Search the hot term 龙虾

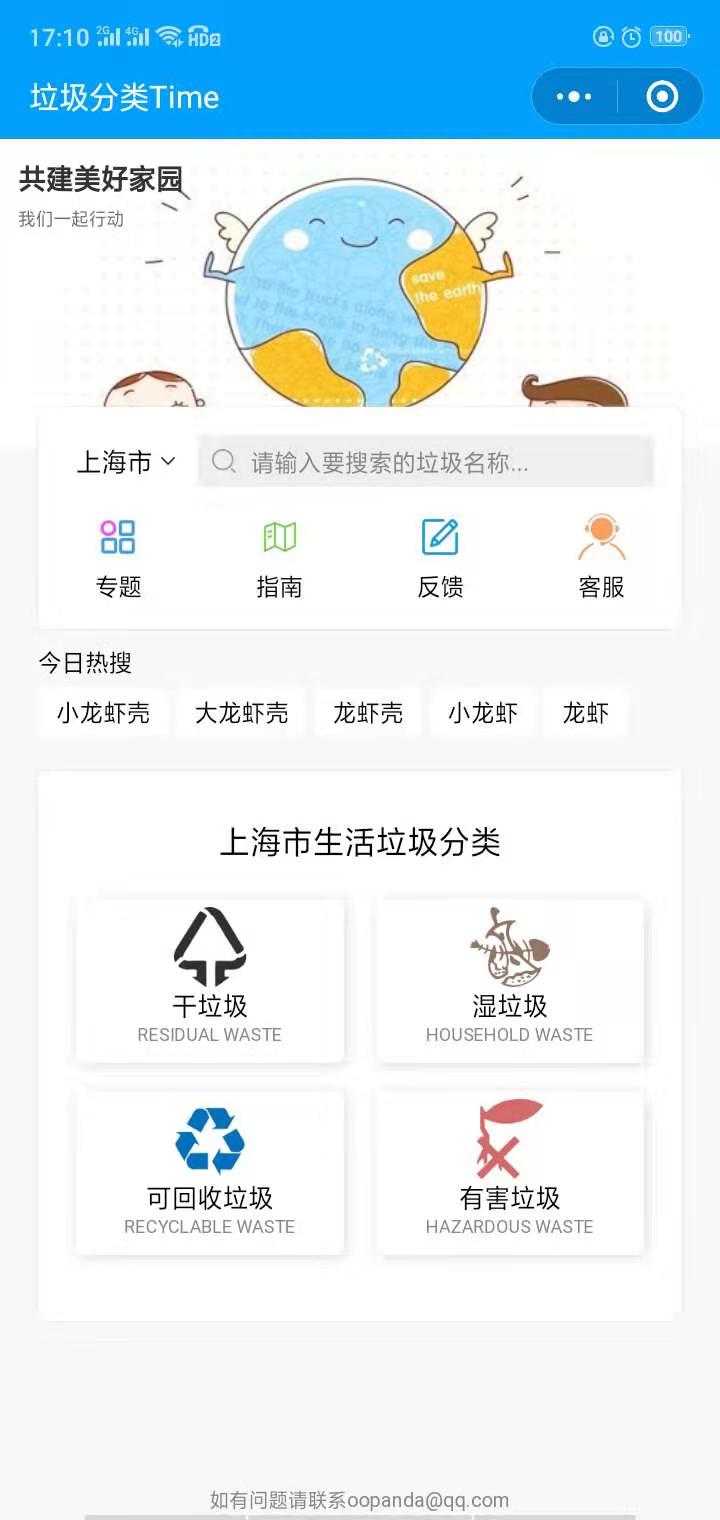click(x=586, y=713)
